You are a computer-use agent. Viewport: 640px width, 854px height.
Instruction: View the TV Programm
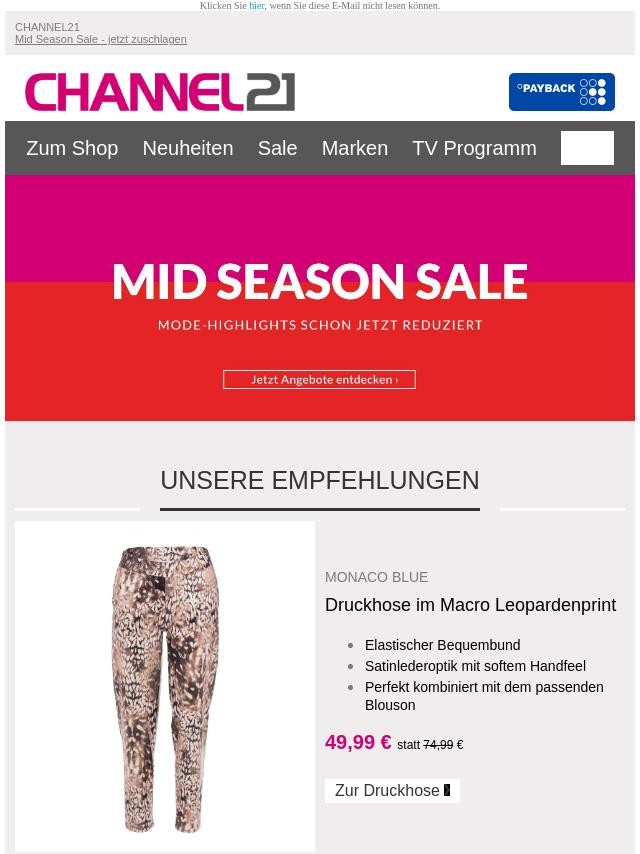coord(474,148)
